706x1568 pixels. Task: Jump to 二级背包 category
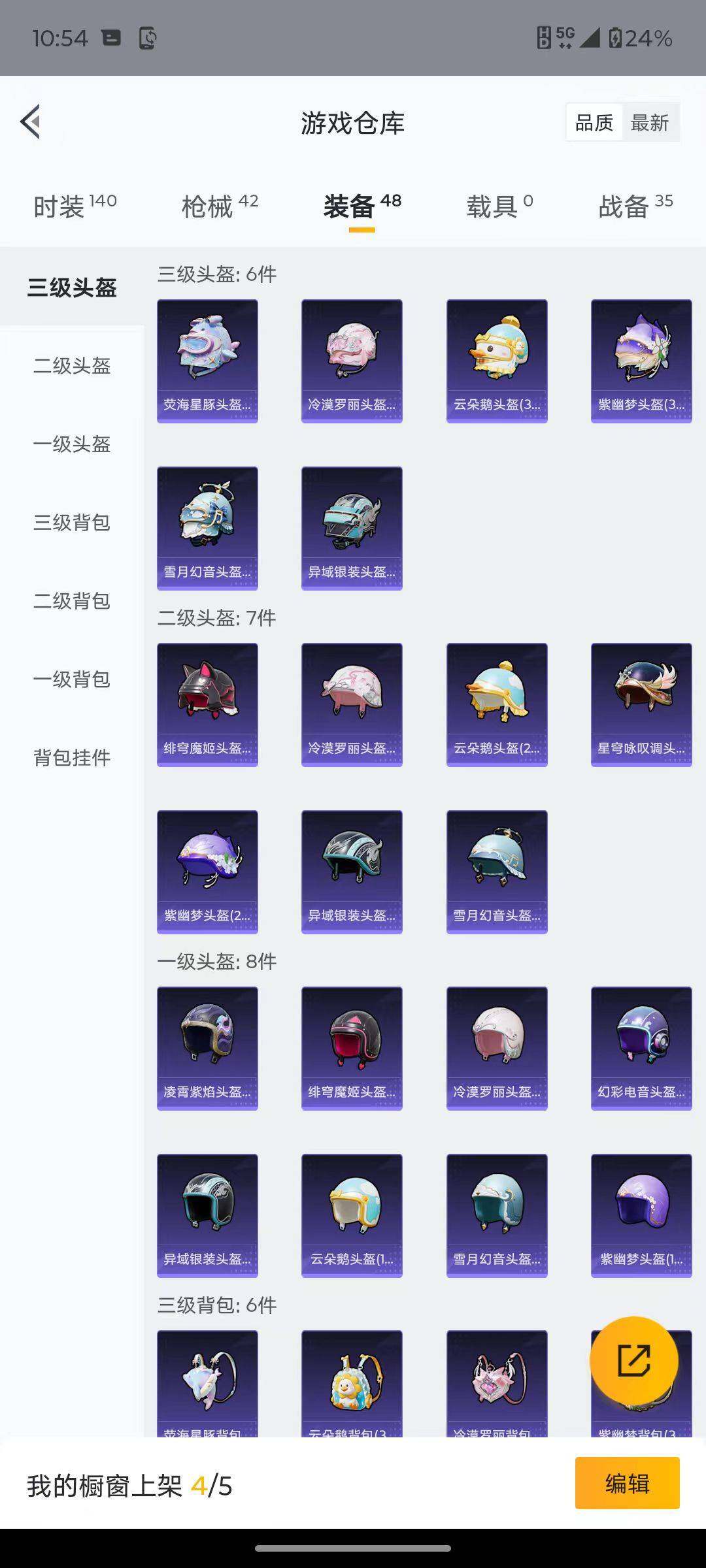click(72, 601)
